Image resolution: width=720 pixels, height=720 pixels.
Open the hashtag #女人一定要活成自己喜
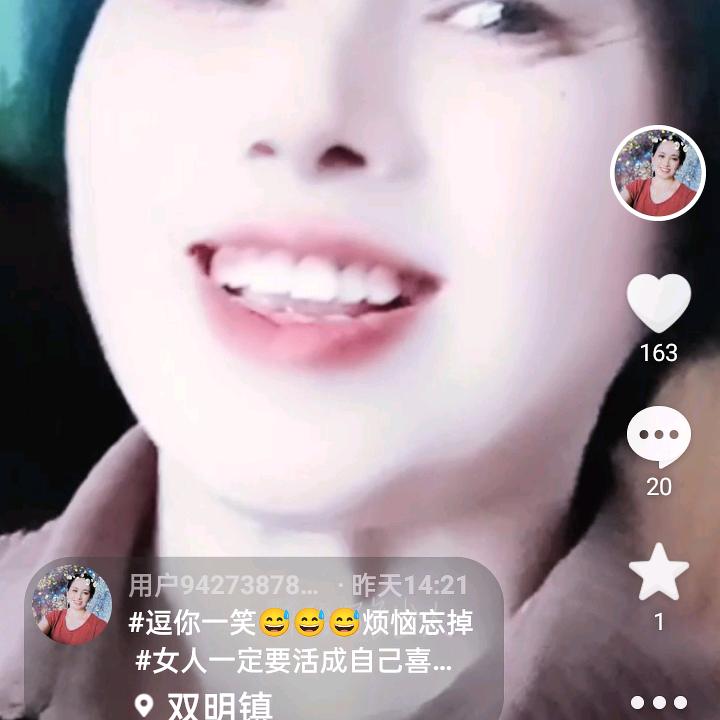click(294, 661)
